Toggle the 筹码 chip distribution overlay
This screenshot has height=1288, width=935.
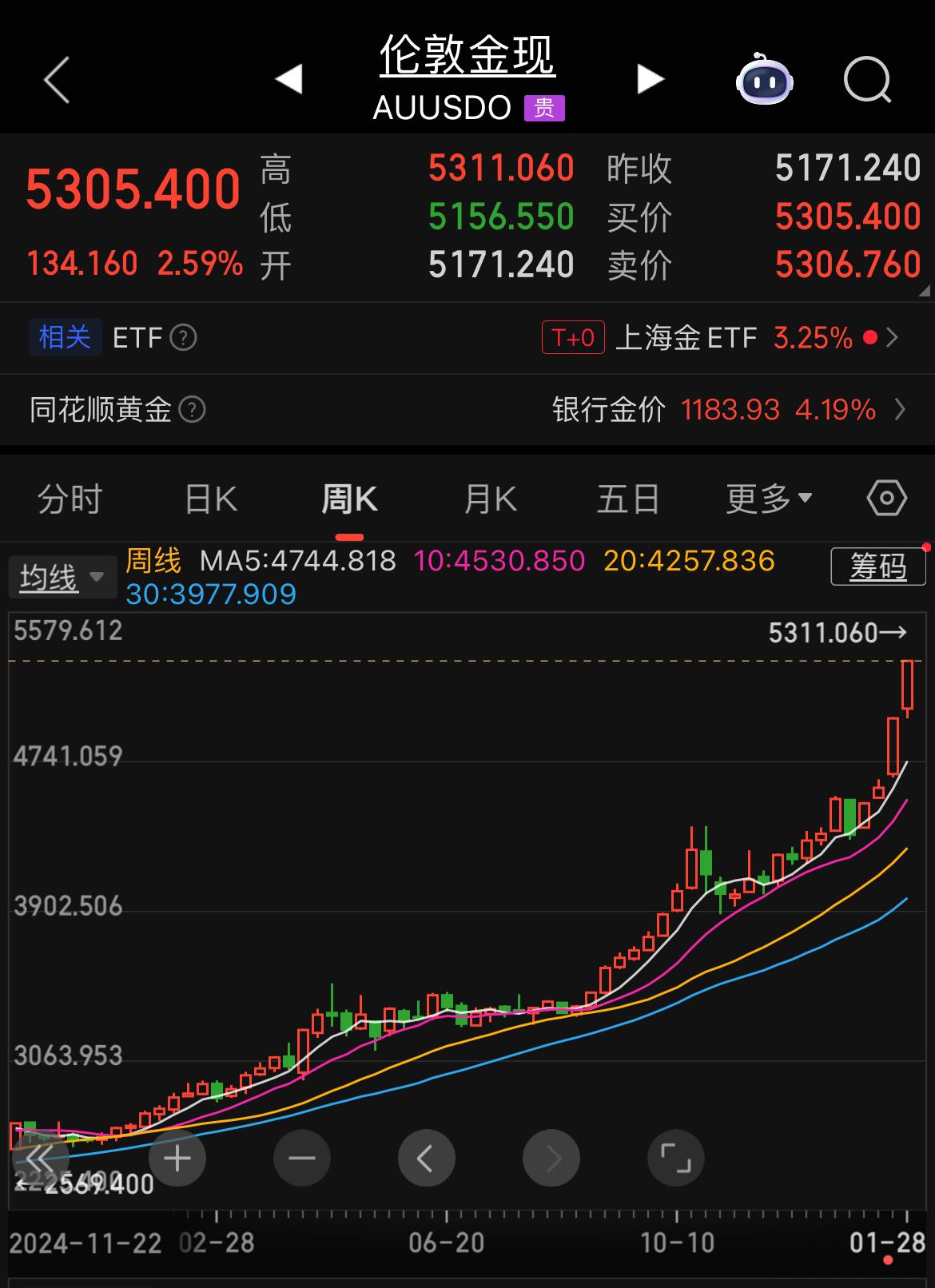[x=877, y=566]
